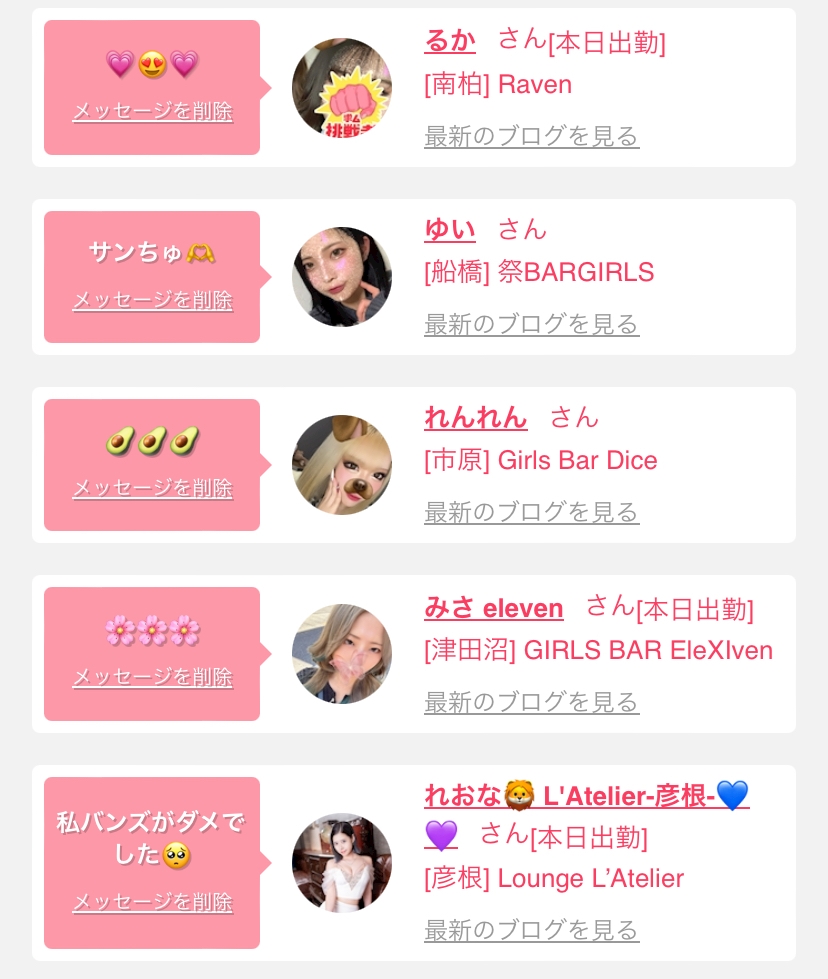
Task: Open れんれん's profile name link
Action: [x=475, y=417]
